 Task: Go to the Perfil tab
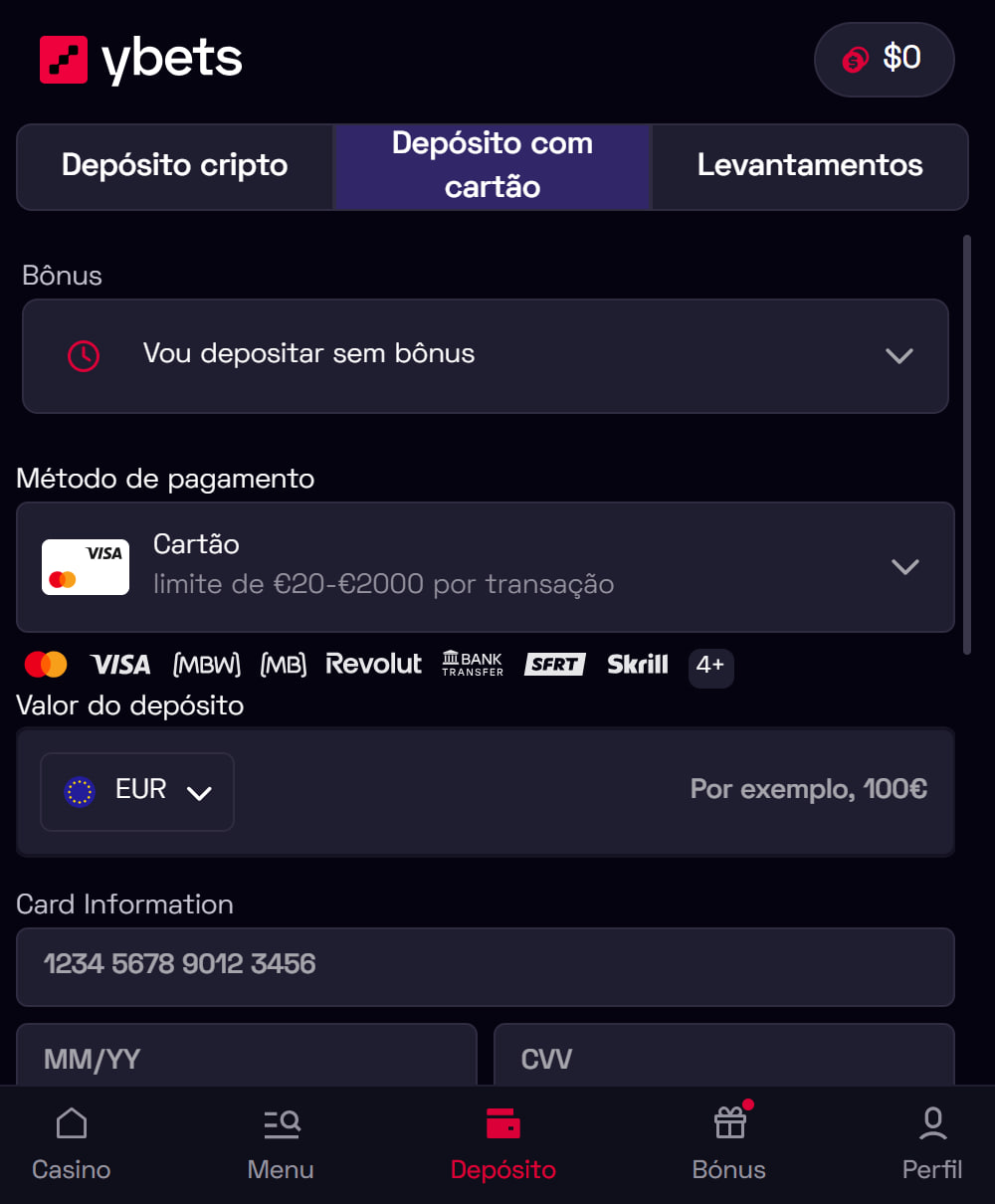point(932,1144)
